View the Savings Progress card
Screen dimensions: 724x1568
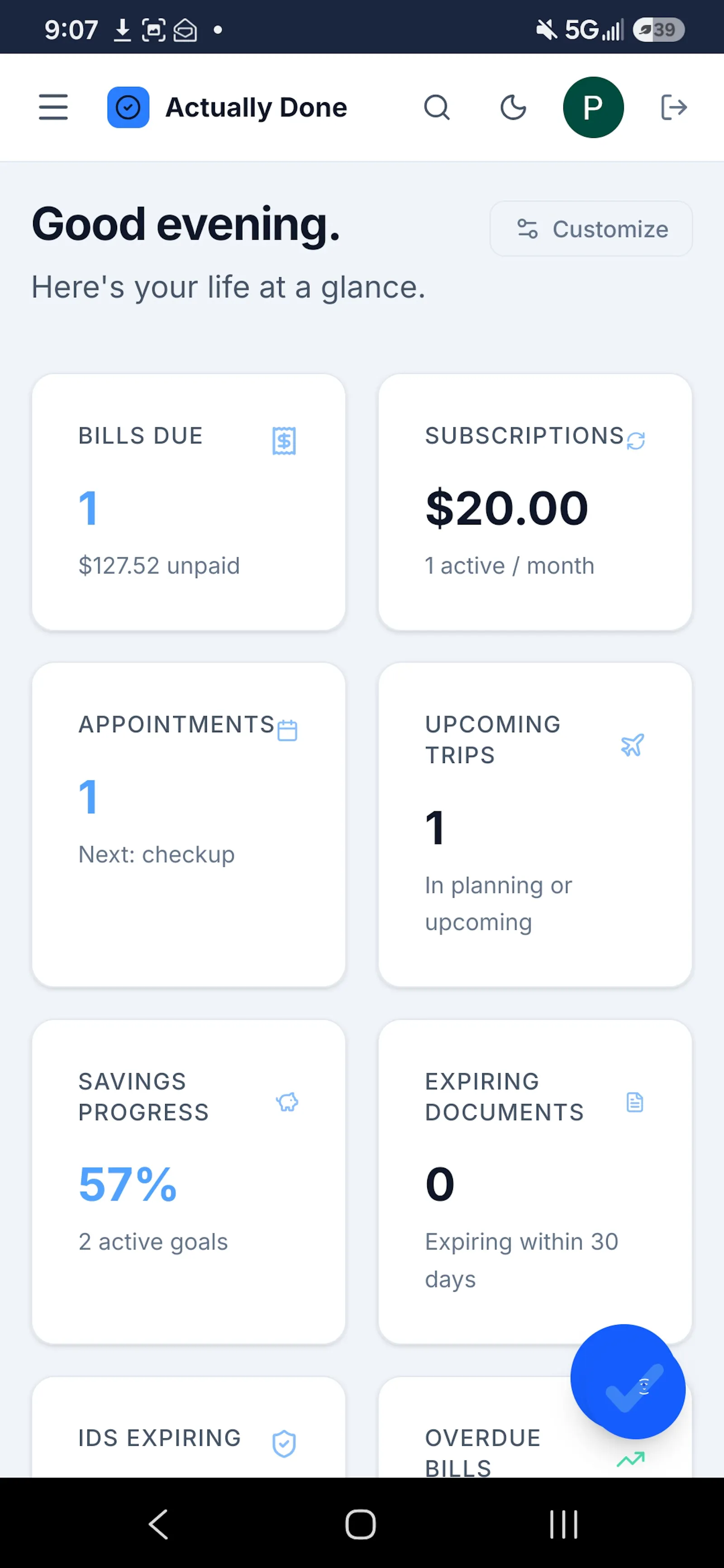pos(189,1181)
